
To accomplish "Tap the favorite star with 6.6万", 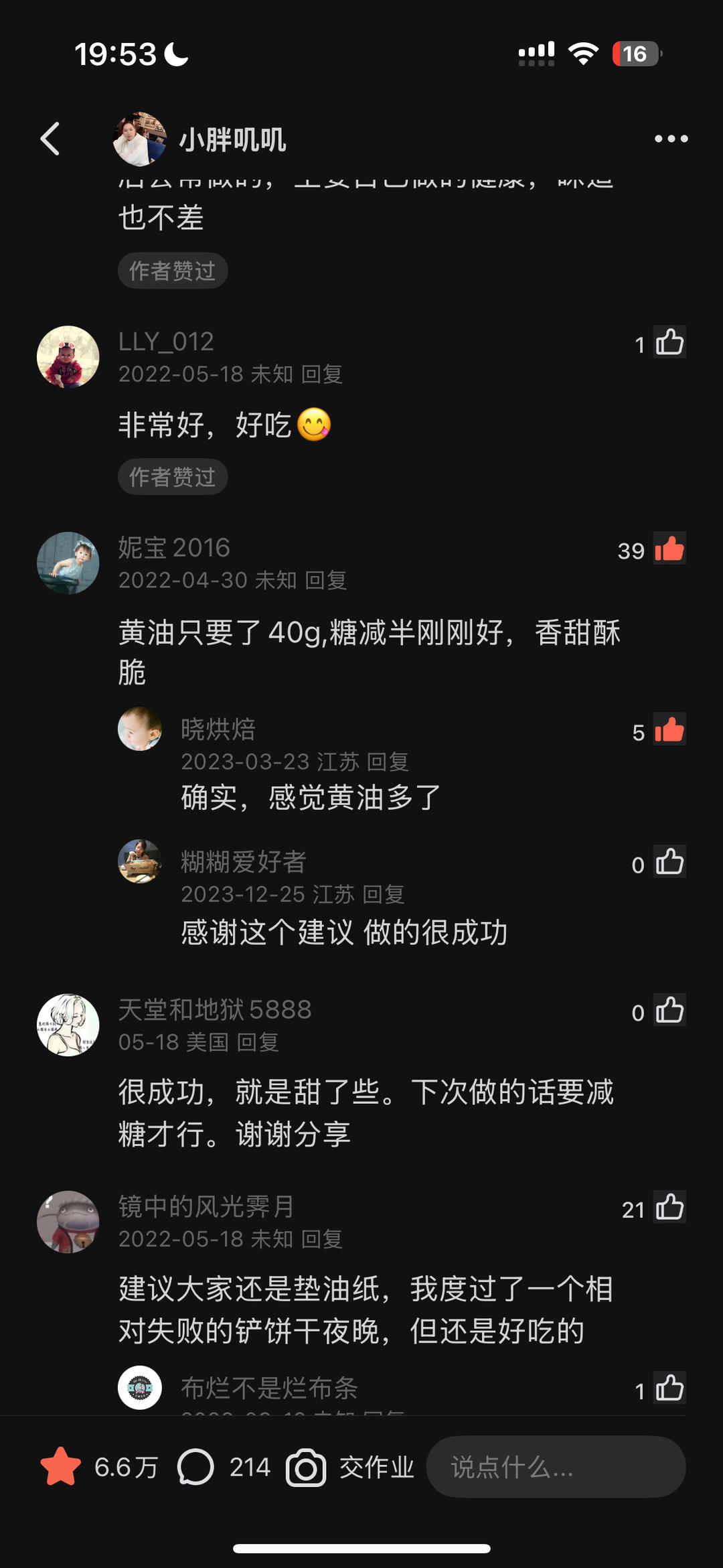I will click(60, 1467).
